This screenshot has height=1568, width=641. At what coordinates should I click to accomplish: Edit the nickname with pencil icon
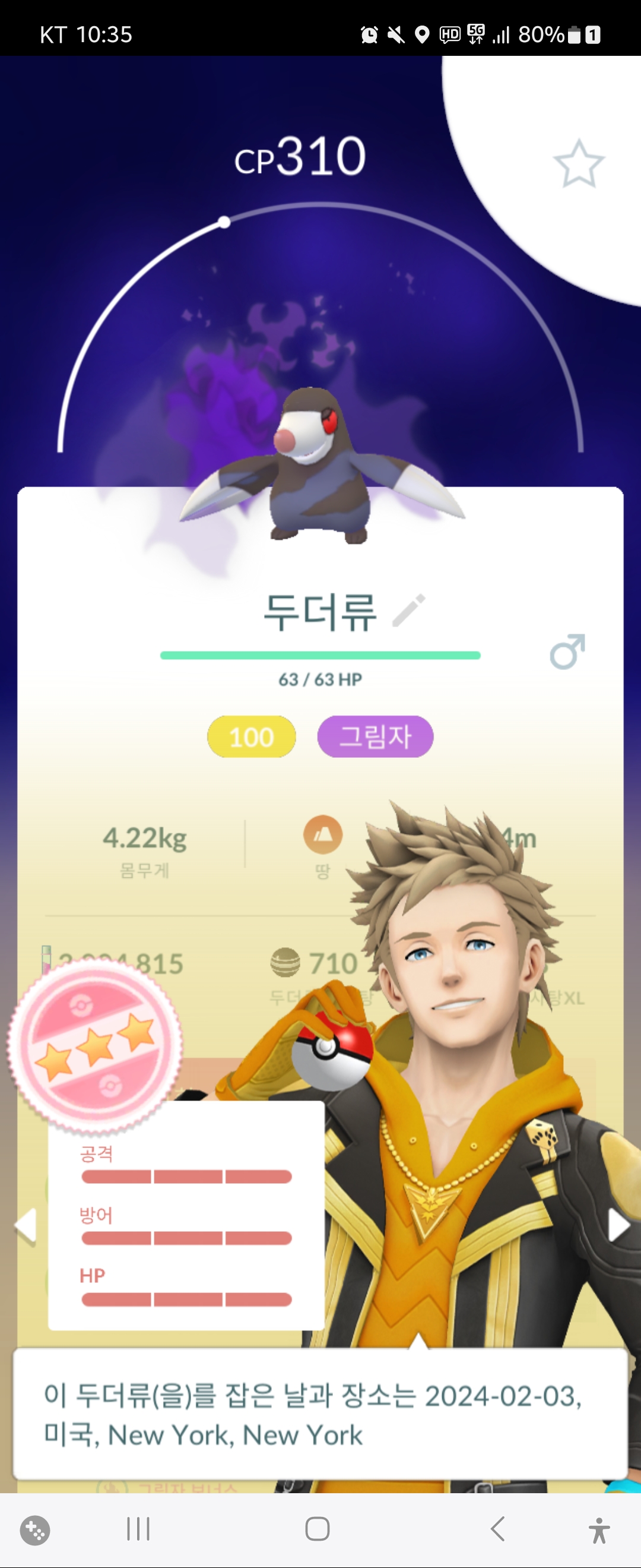coord(409,611)
